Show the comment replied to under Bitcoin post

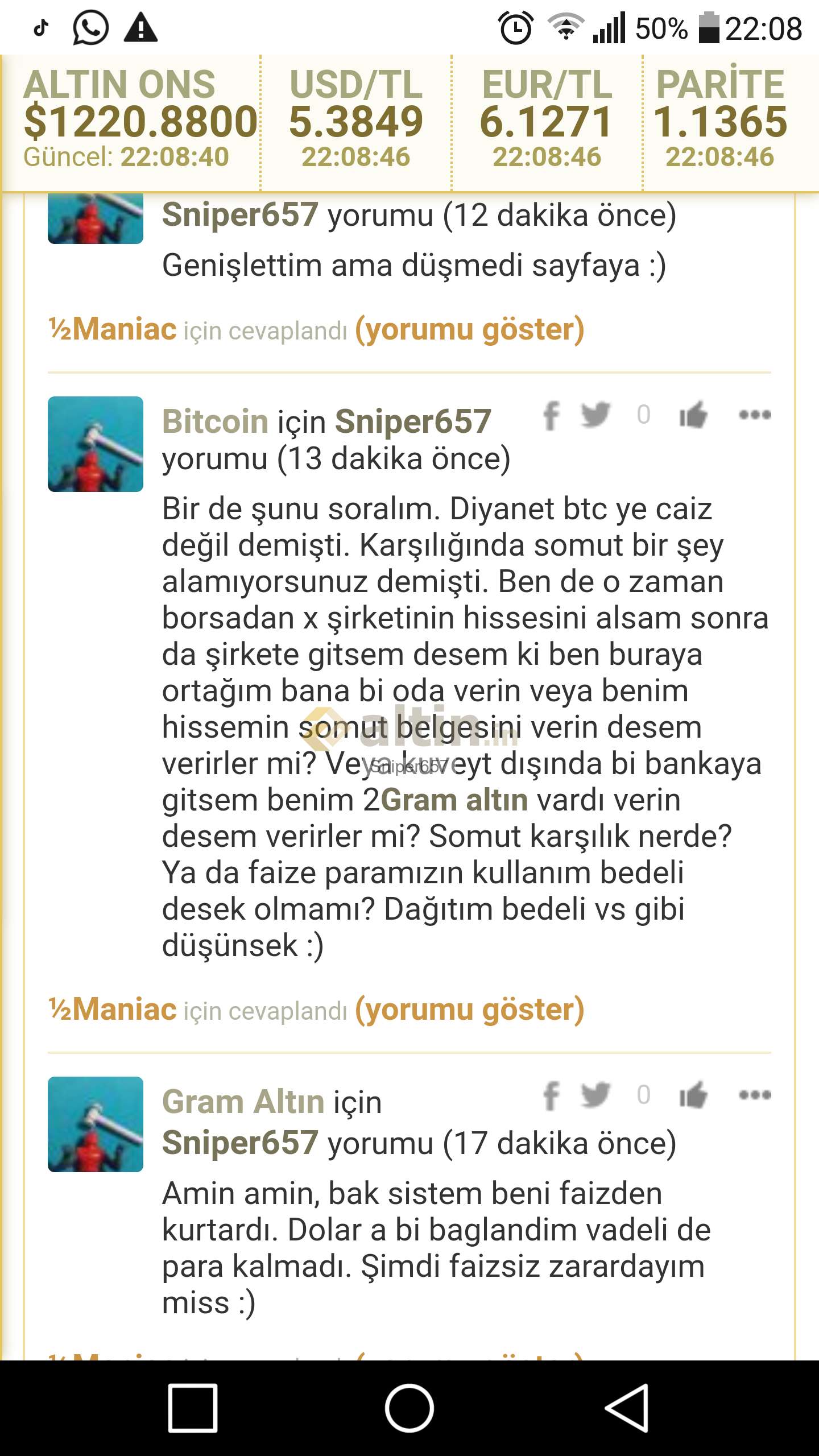pyautogui.click(x=470, y=1010)
